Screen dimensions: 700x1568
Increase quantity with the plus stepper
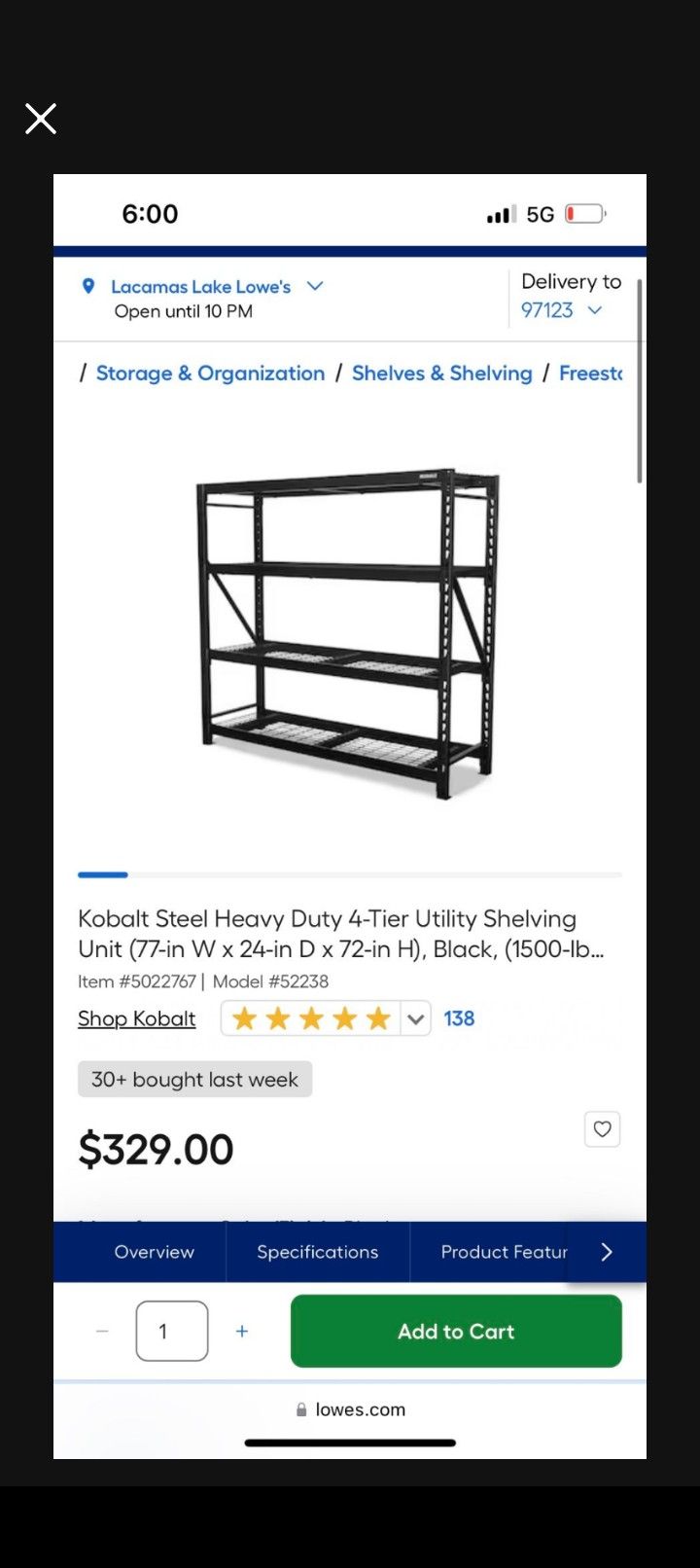(x=241, y=1331)
